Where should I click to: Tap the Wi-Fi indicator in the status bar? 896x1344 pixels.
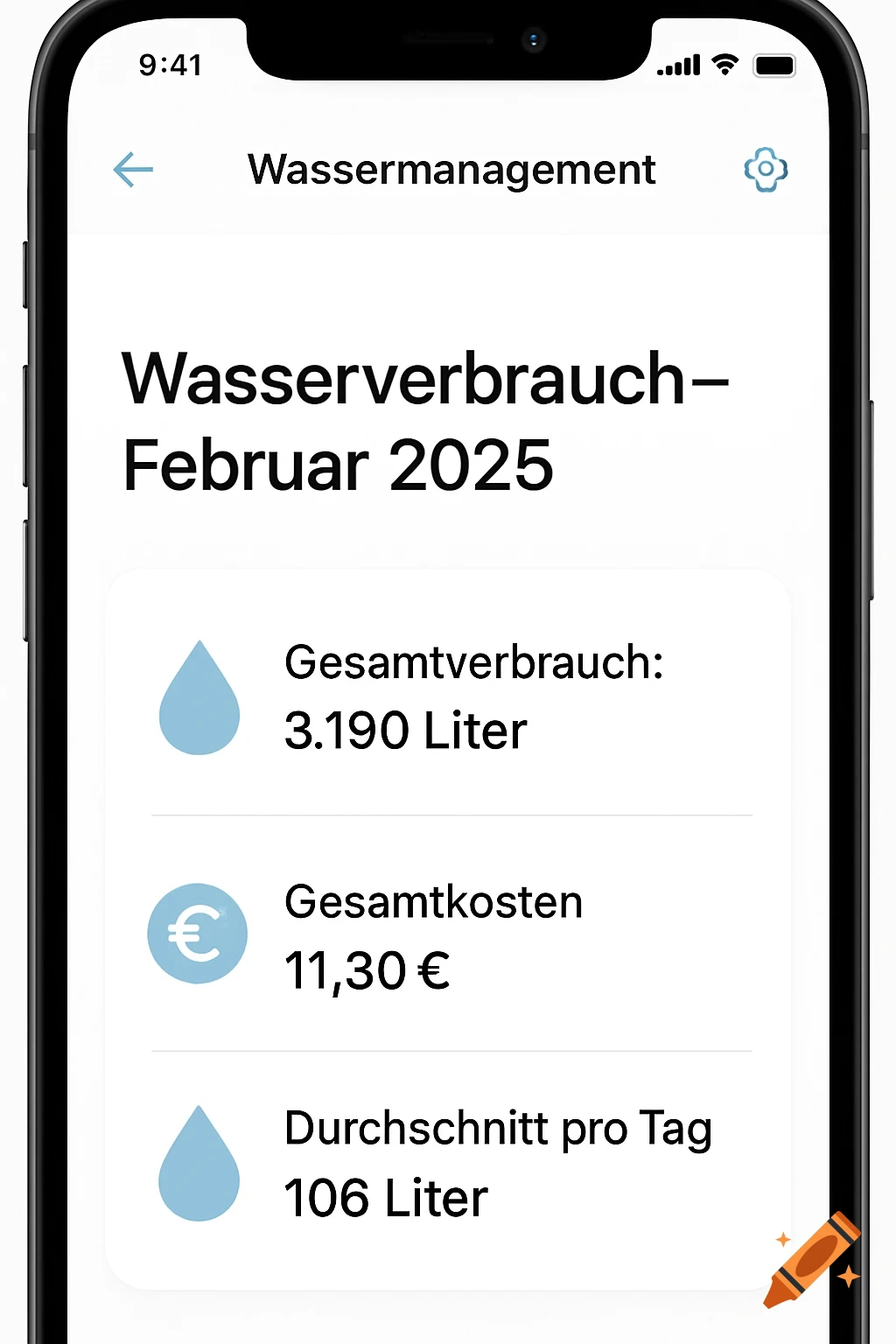pos(726,64)
